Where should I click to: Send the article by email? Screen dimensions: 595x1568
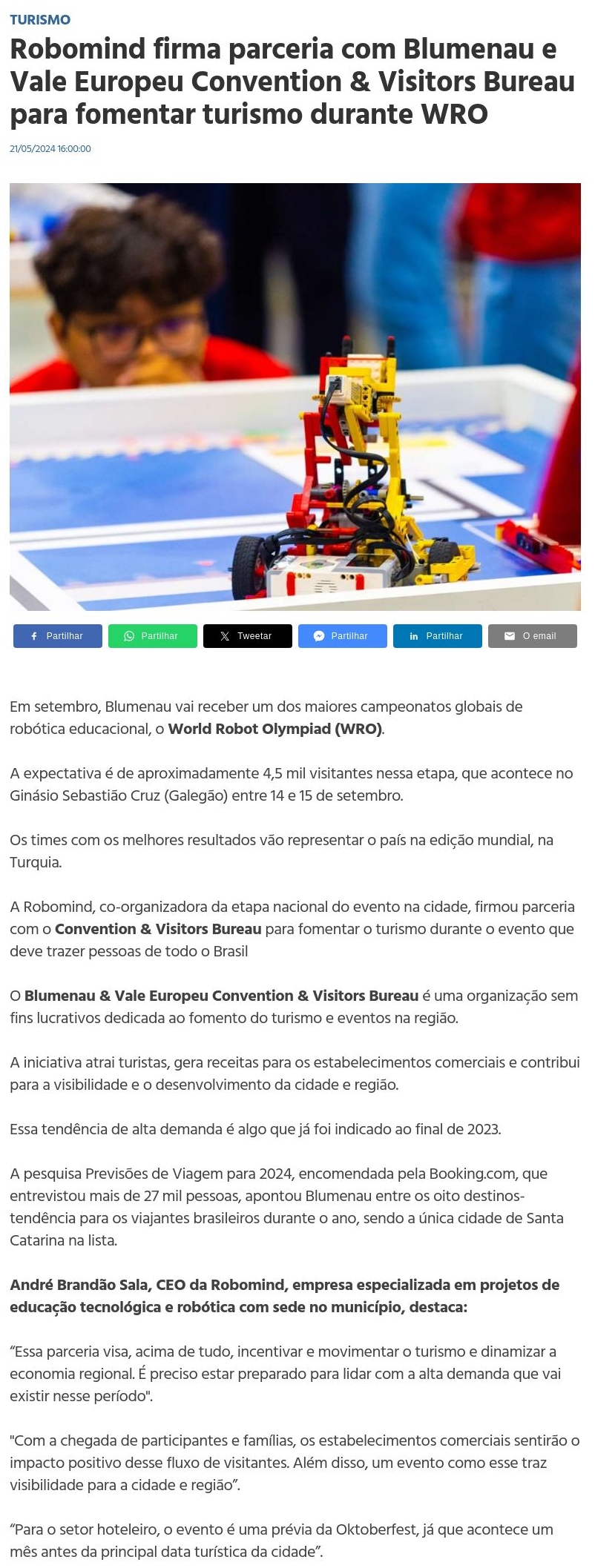tap(533, 636)
